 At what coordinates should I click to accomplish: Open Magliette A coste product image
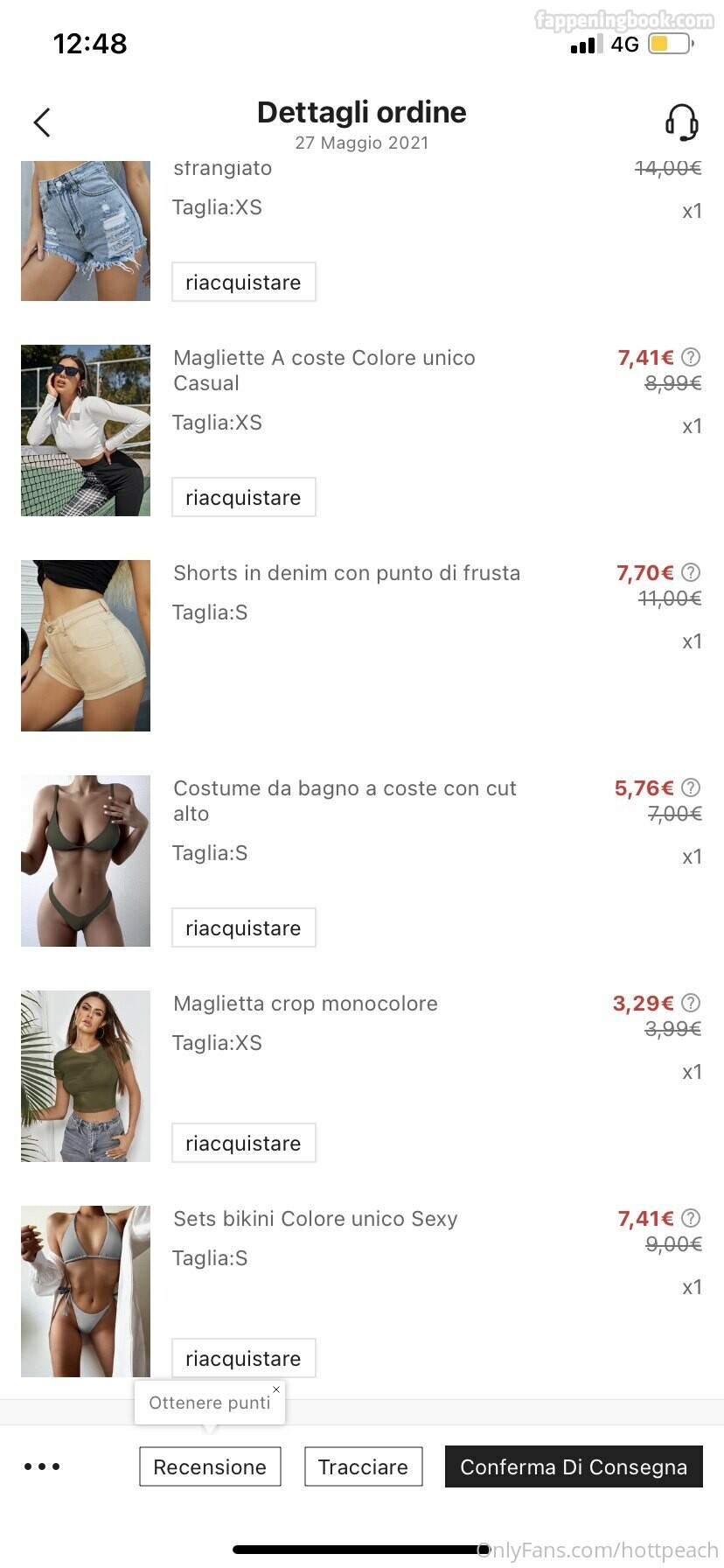tap(86, 430)
